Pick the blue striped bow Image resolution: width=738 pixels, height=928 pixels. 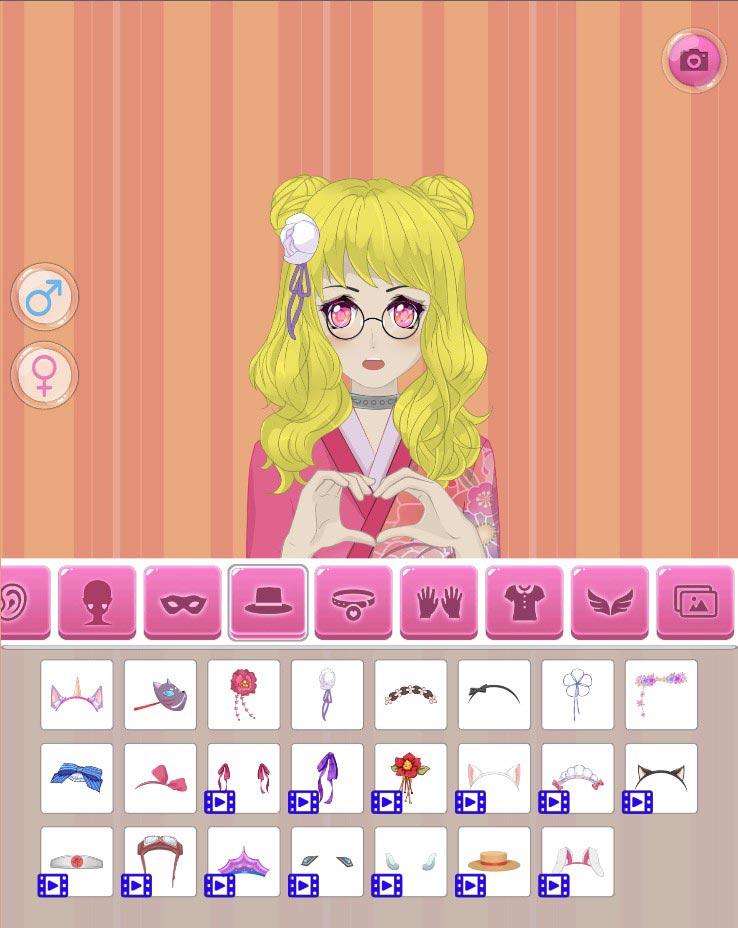[x=77, y=778]
